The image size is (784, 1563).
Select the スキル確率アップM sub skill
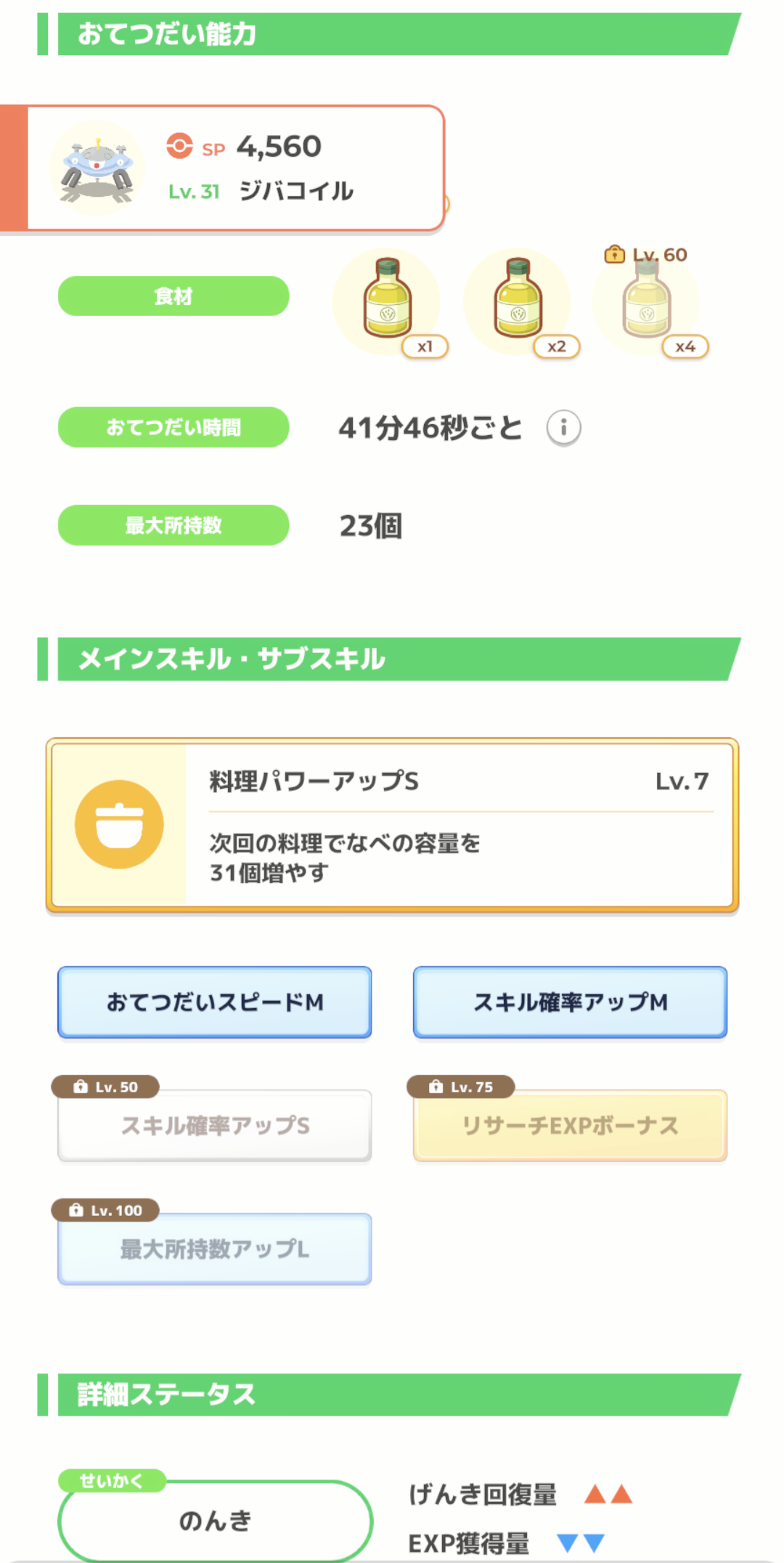click(570, 1002)
